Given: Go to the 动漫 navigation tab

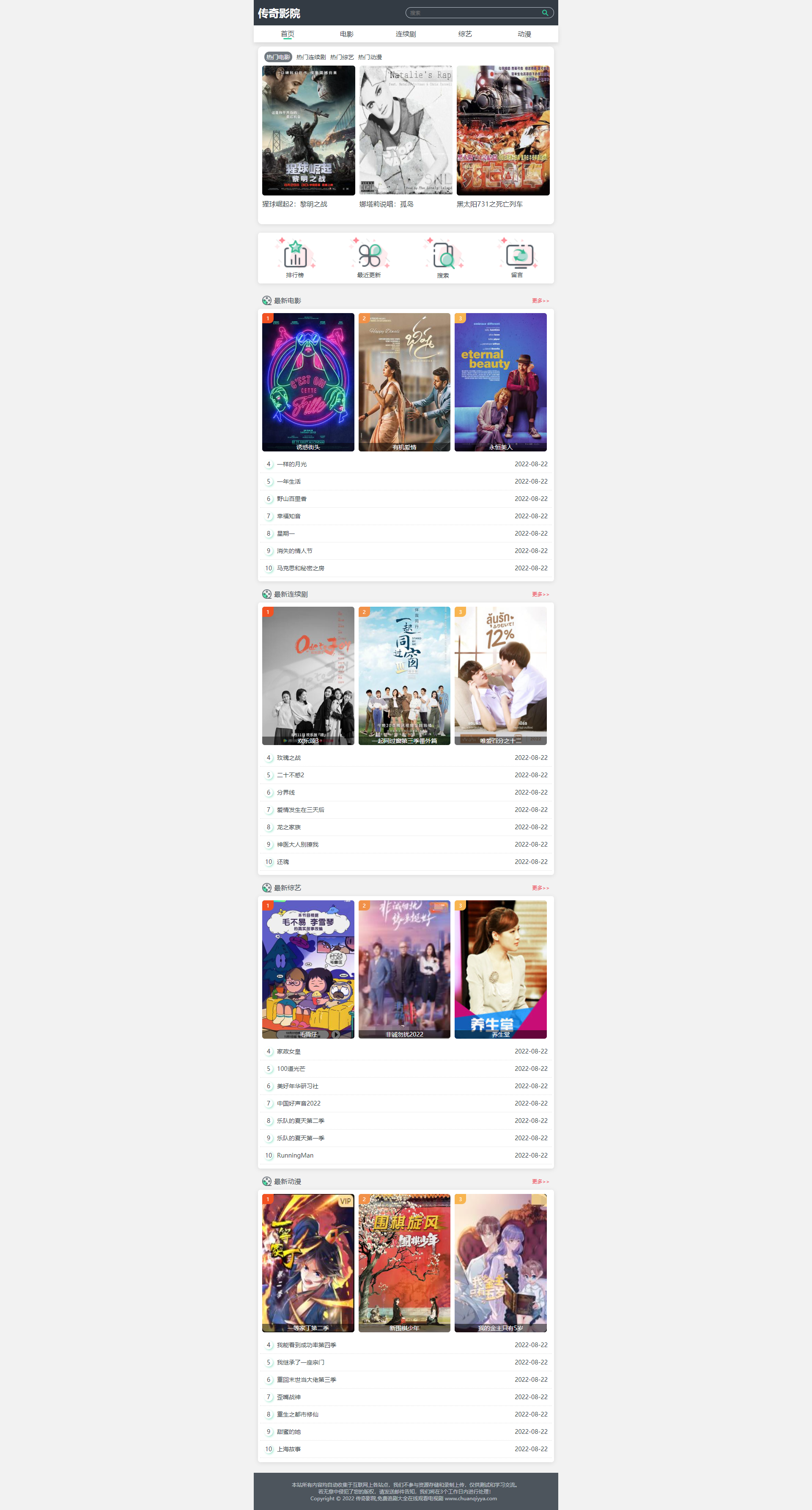Looking at the screenshot, I should click(524, 34).
